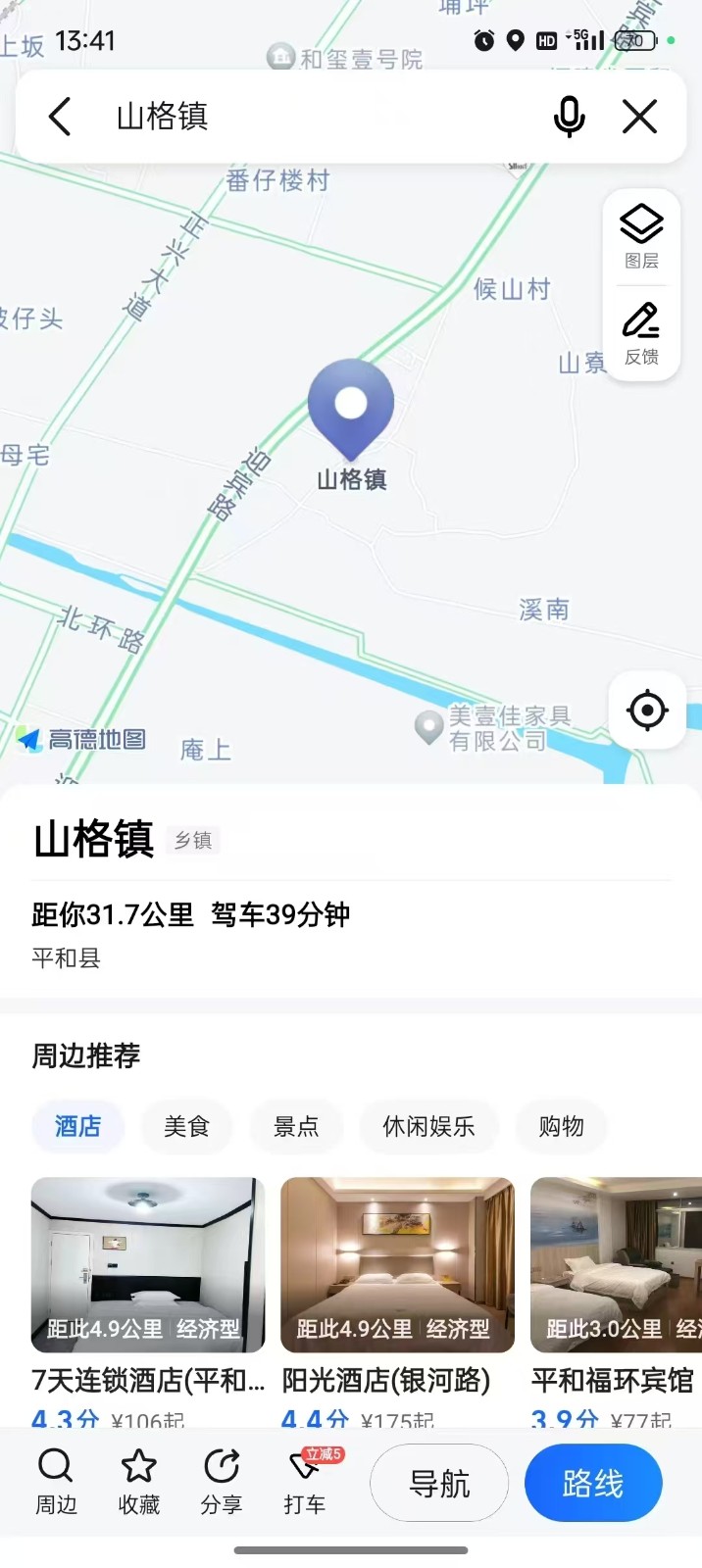Image resolution: width=702 pixels, height=1568 pixels.
Task: Clear the 山格镇 search query
Action: (x=639, y=117)
